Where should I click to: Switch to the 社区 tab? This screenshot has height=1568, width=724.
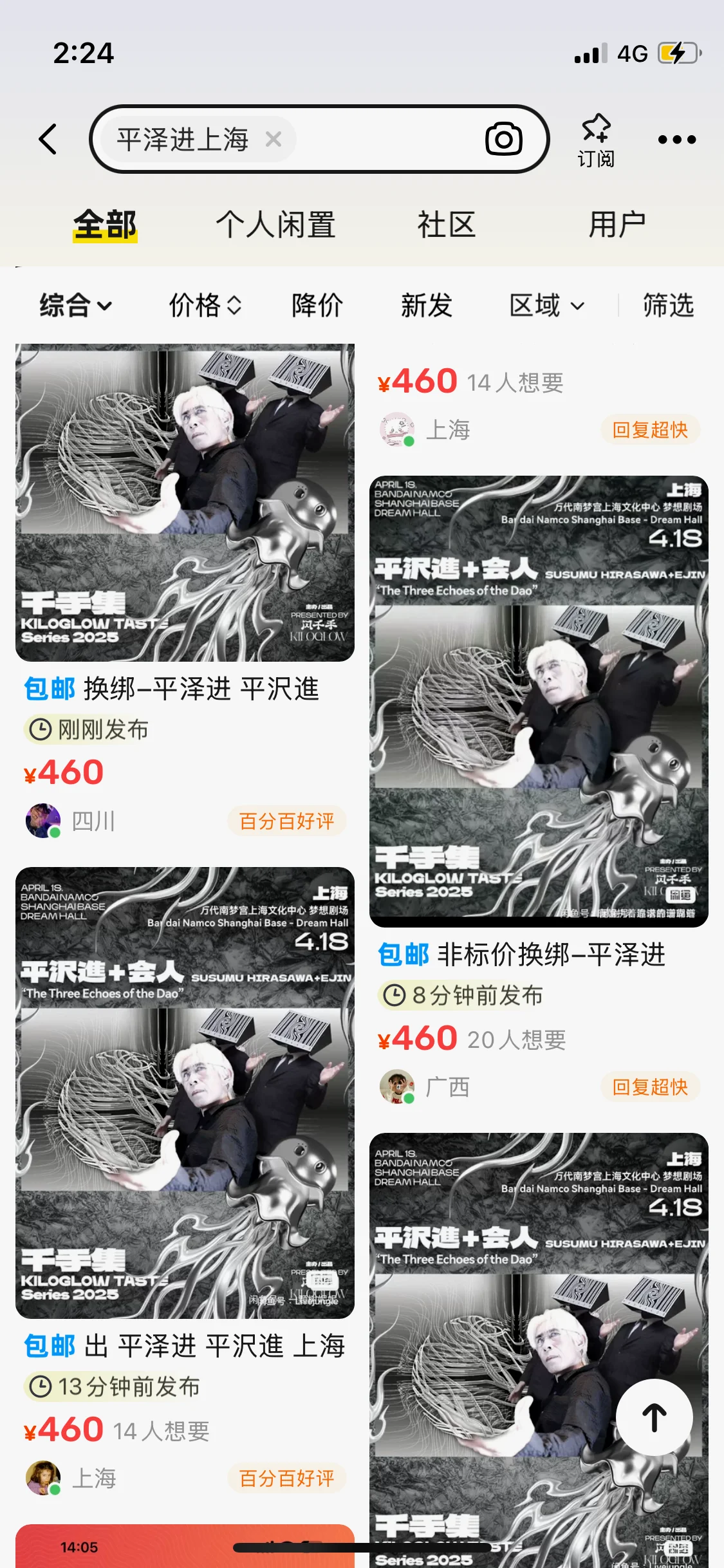[446, 225]
